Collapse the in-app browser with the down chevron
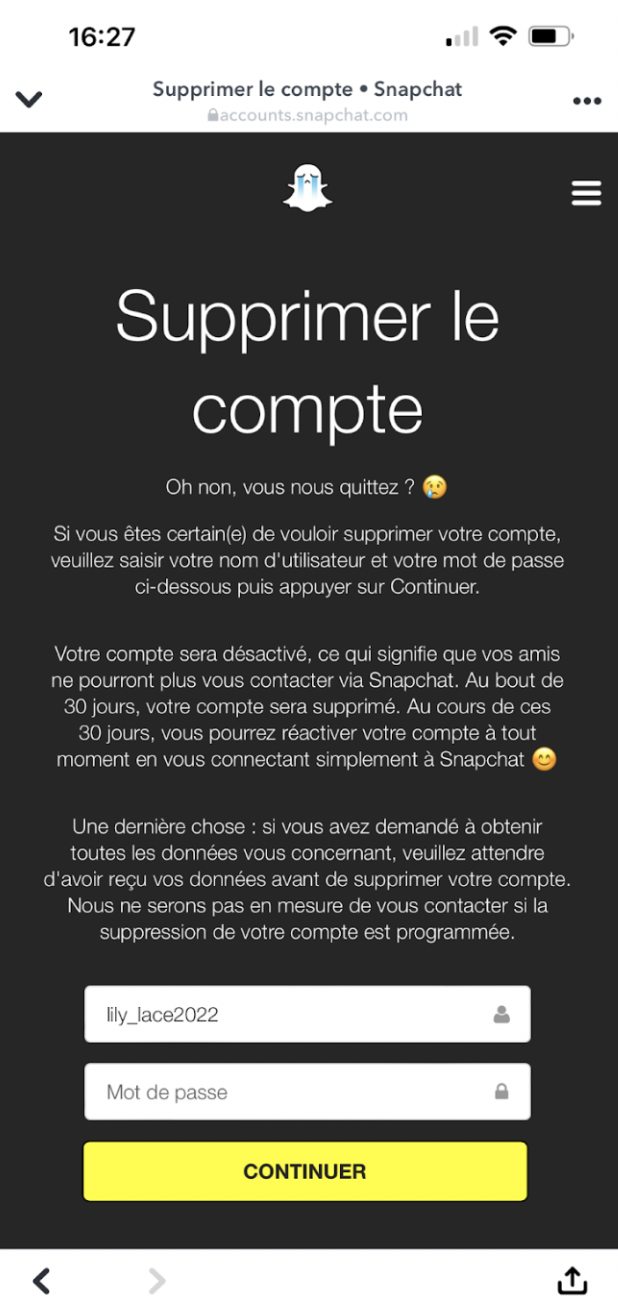 pyautogui.click(x=29, y=99)
